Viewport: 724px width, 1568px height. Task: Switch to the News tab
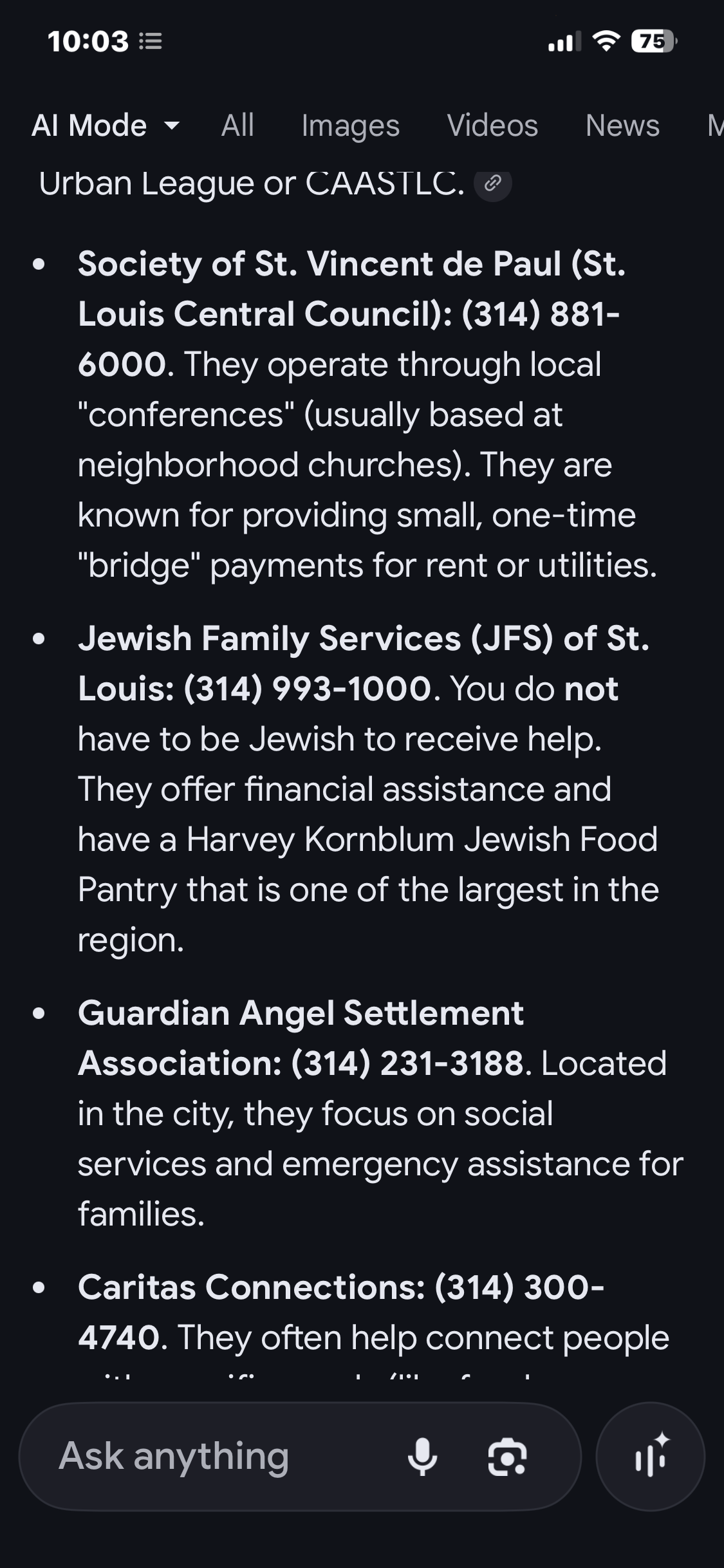coord(622,126)
